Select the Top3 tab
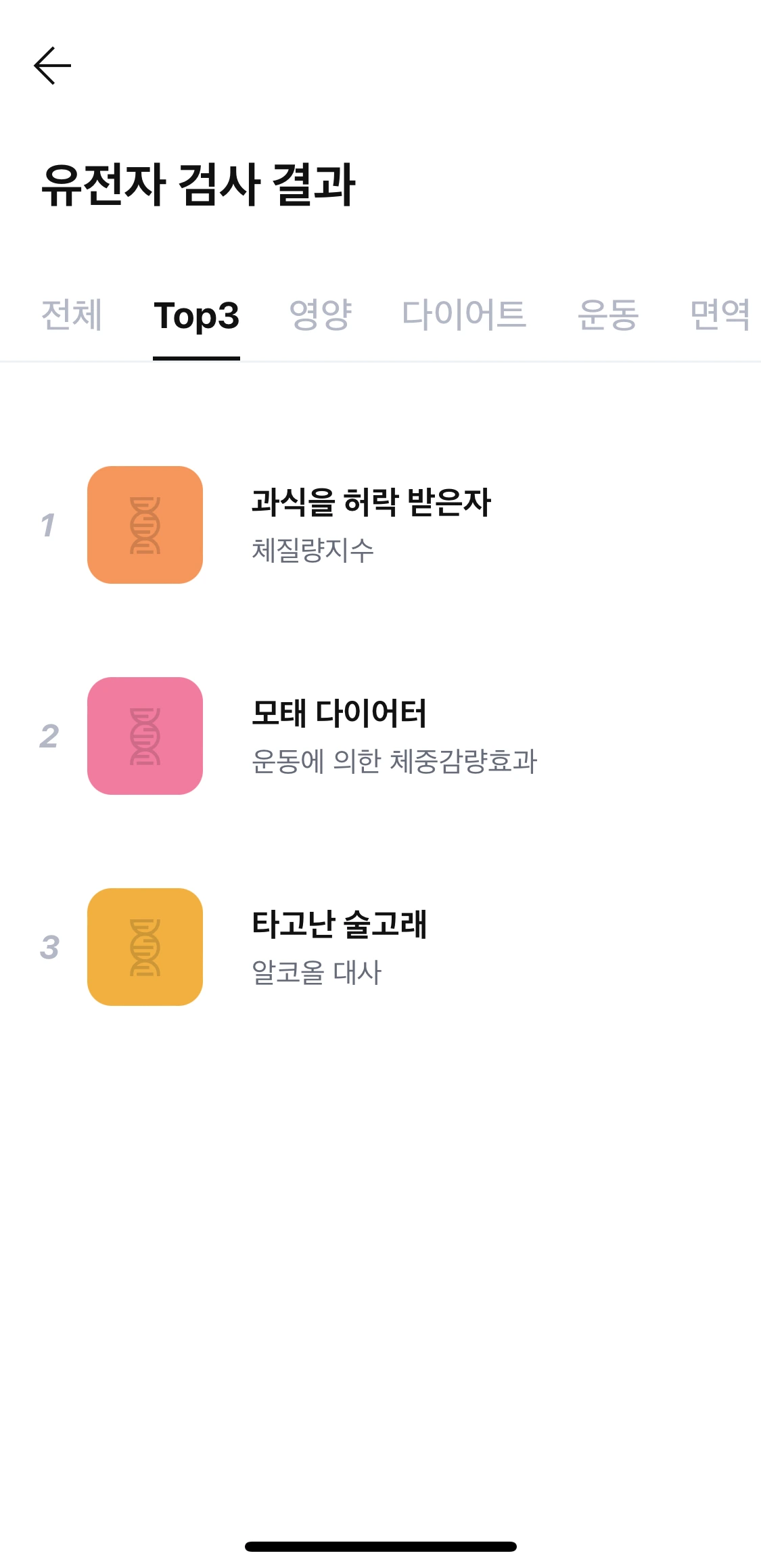 196,315
